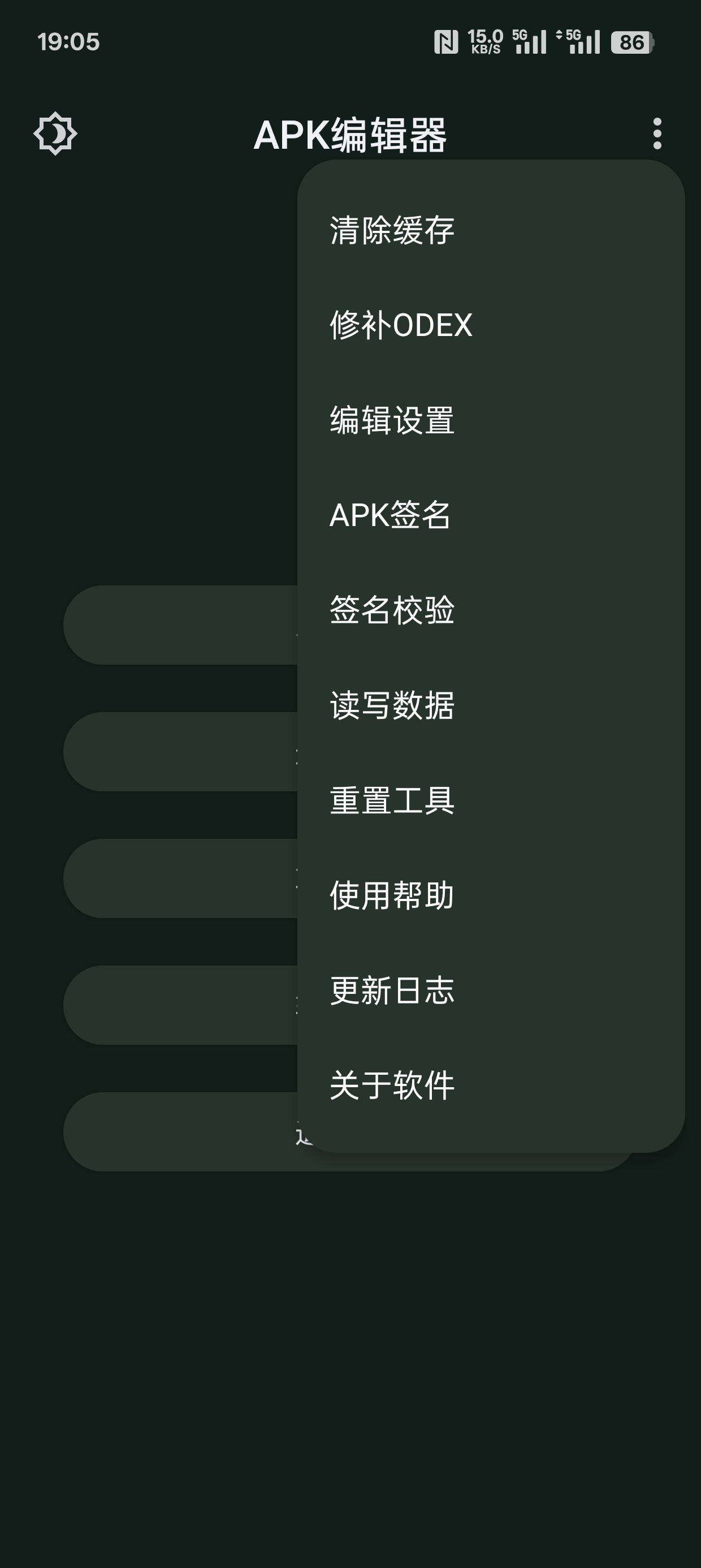The height and width of the screenshot is (1568, 701).
Task: Open 修补ODEX option
Action: click(400, 325)
